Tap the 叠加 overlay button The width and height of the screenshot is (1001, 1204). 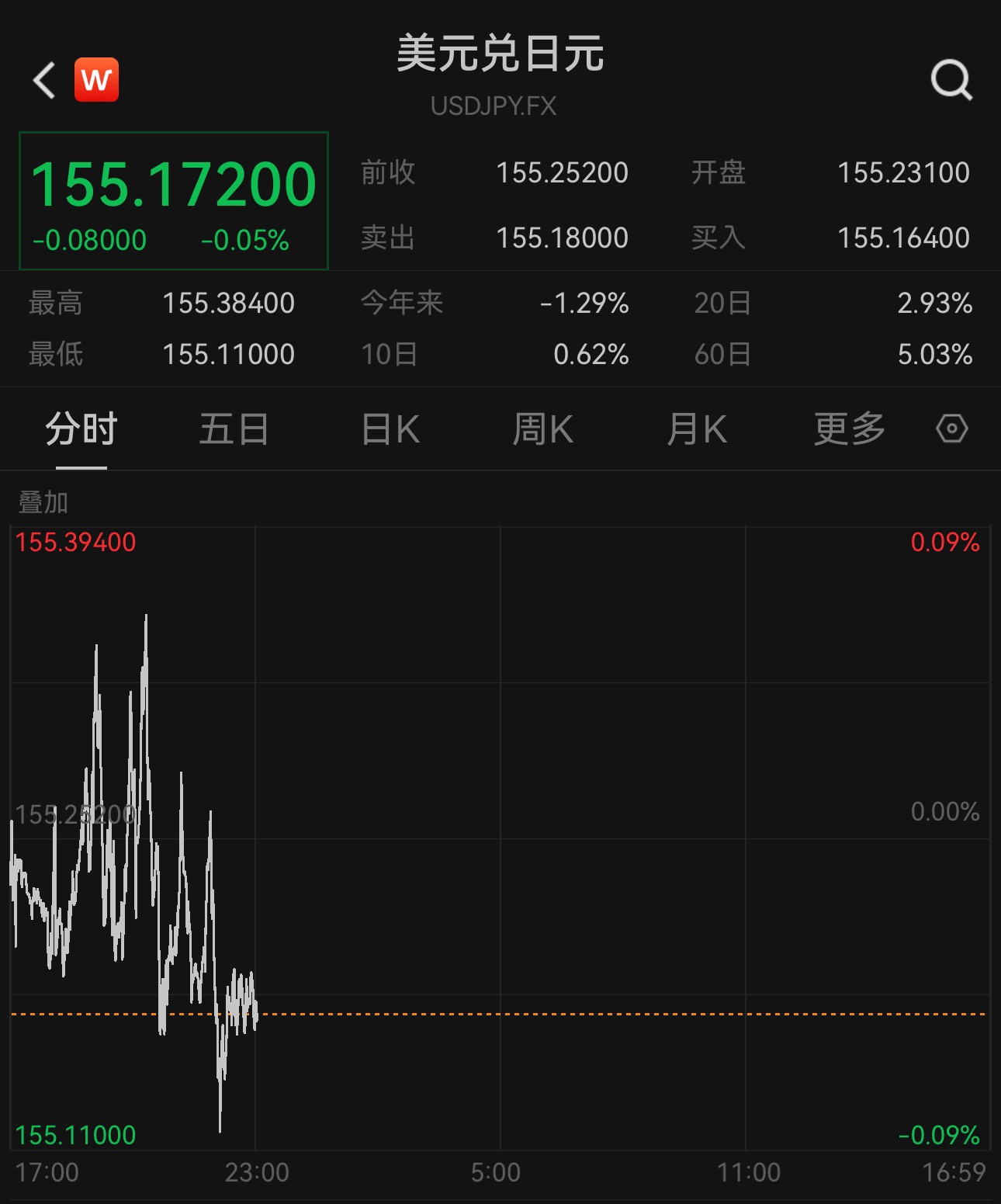[x=42, y=503]
